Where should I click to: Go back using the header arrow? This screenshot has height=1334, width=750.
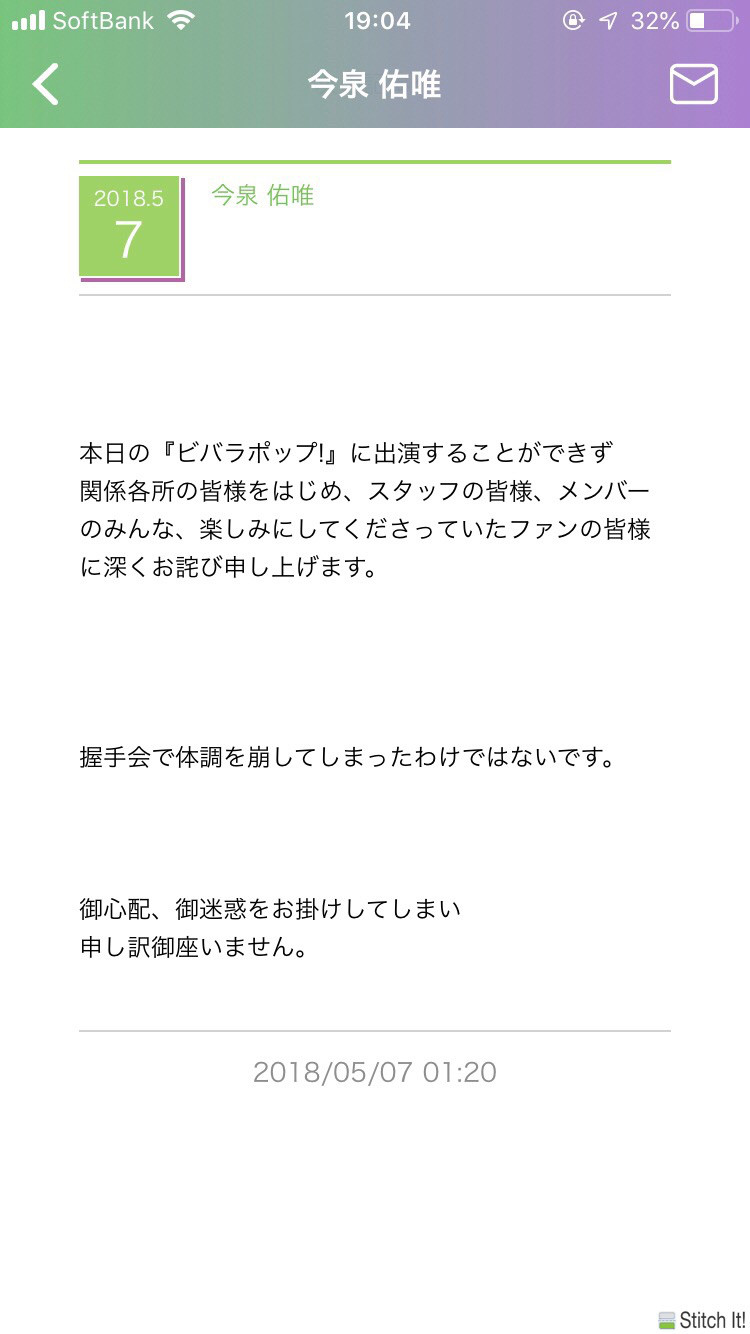coord(46,84)
